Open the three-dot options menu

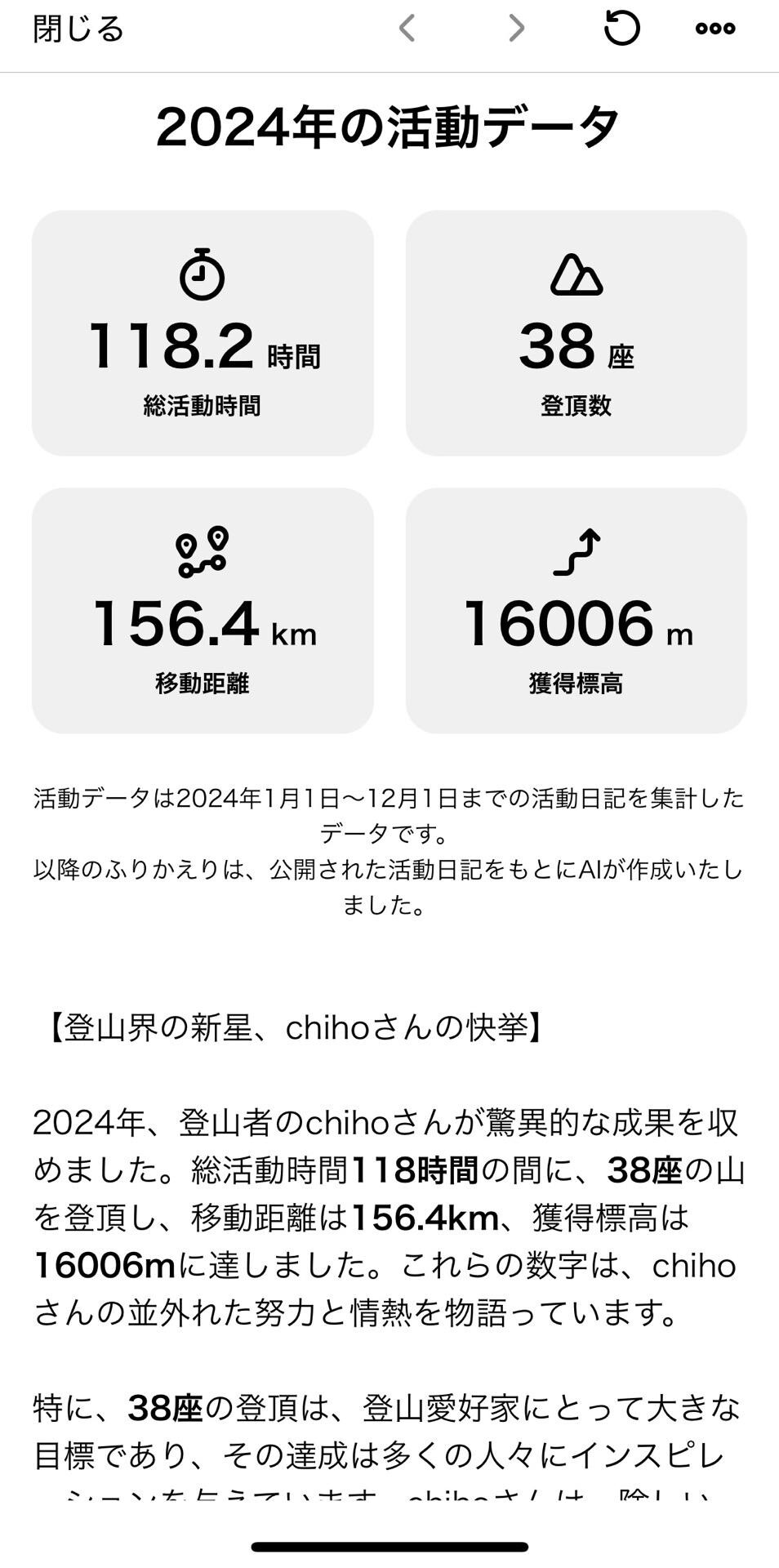pos(714,27)
